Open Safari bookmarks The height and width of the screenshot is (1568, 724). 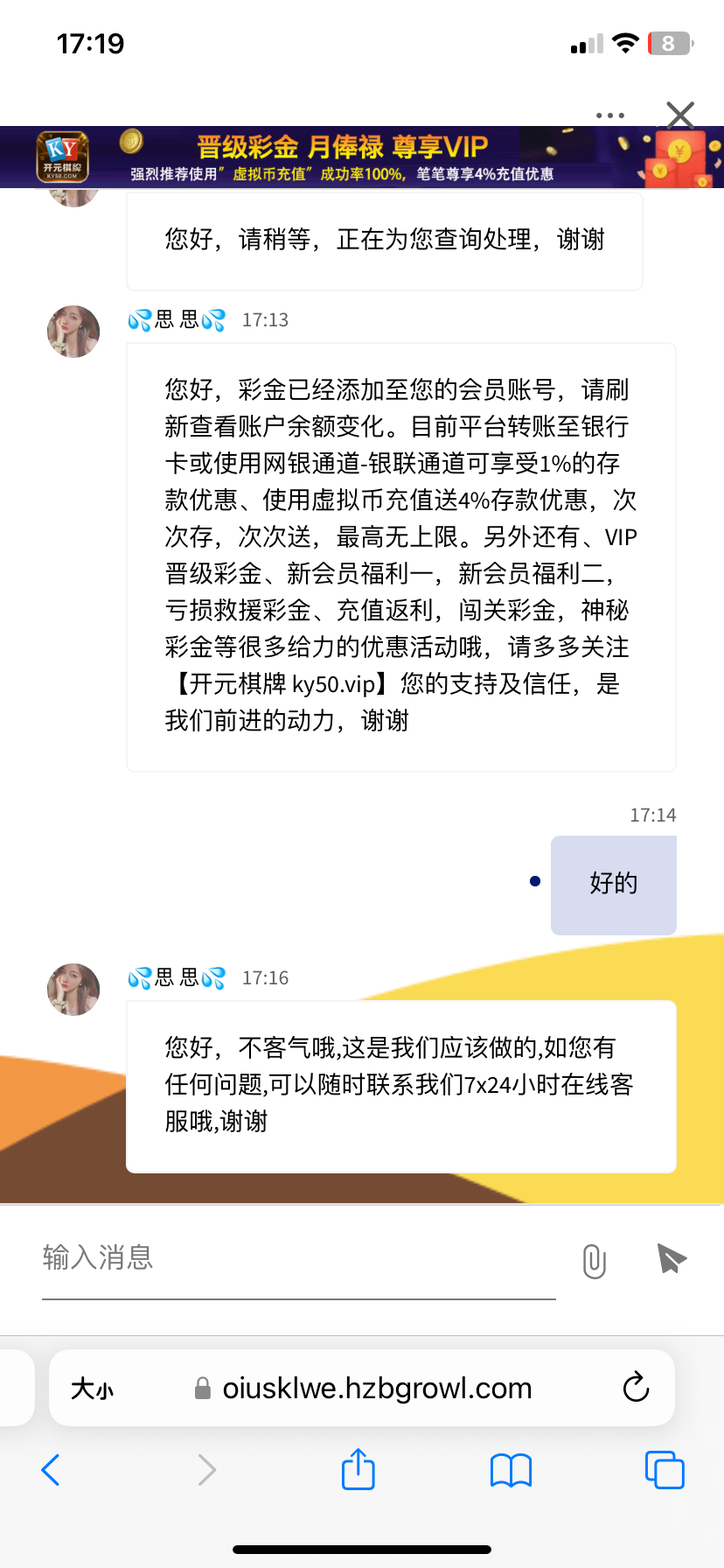tap(511, 1470)
